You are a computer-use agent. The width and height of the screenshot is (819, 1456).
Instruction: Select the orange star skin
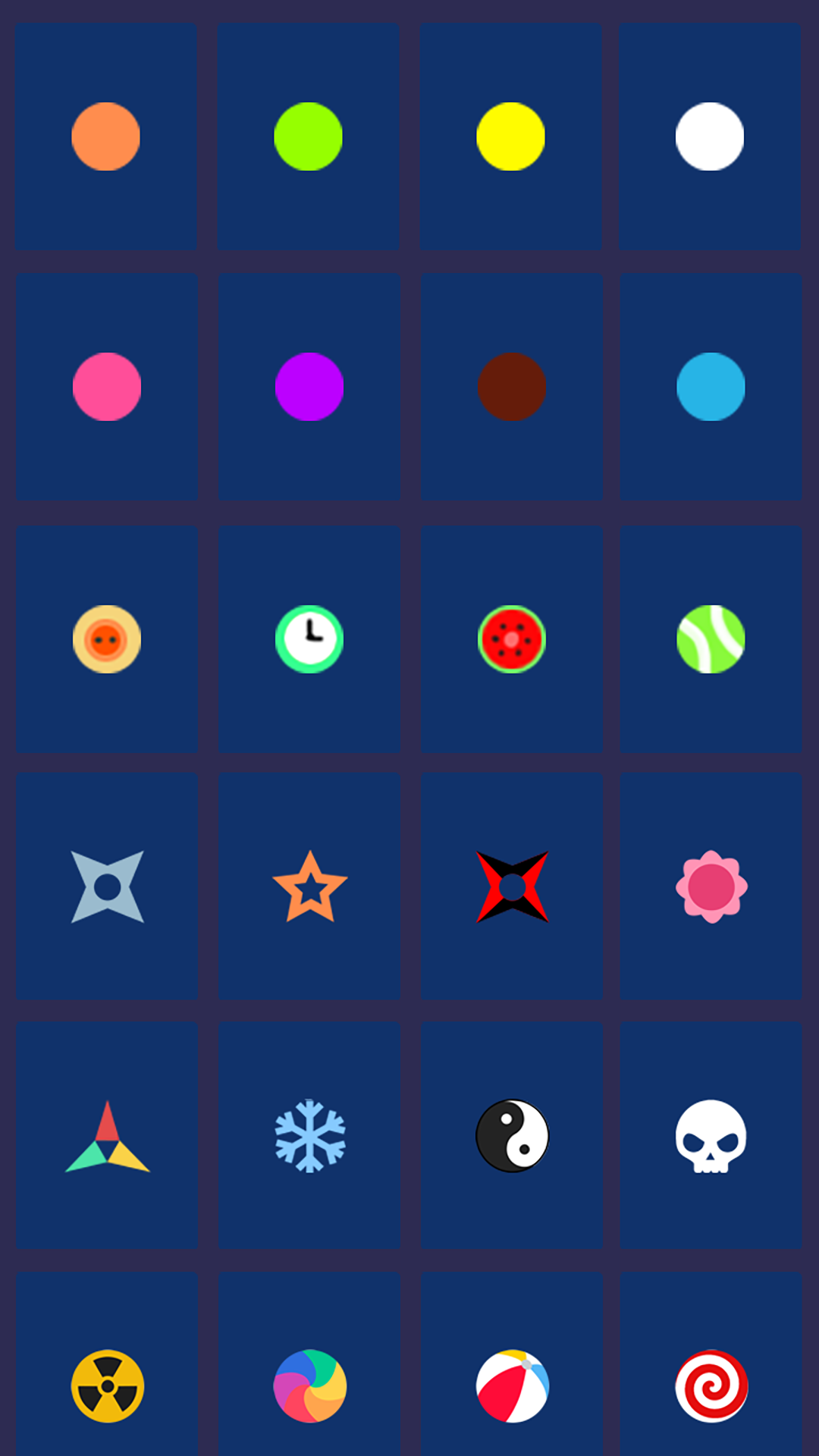(x=309, y=886)
